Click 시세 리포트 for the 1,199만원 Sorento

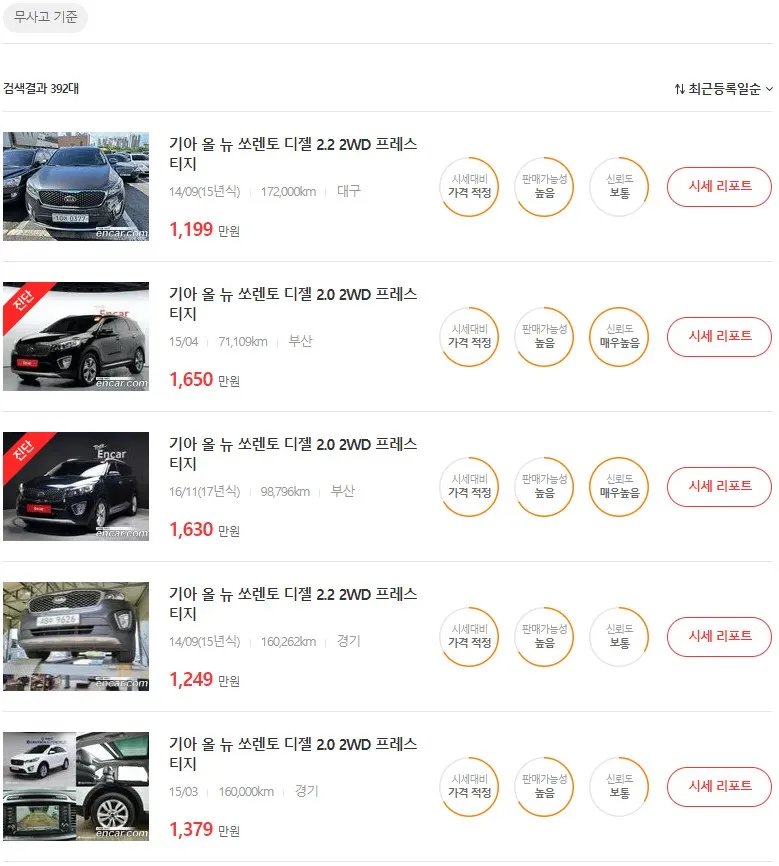point(718,187)
